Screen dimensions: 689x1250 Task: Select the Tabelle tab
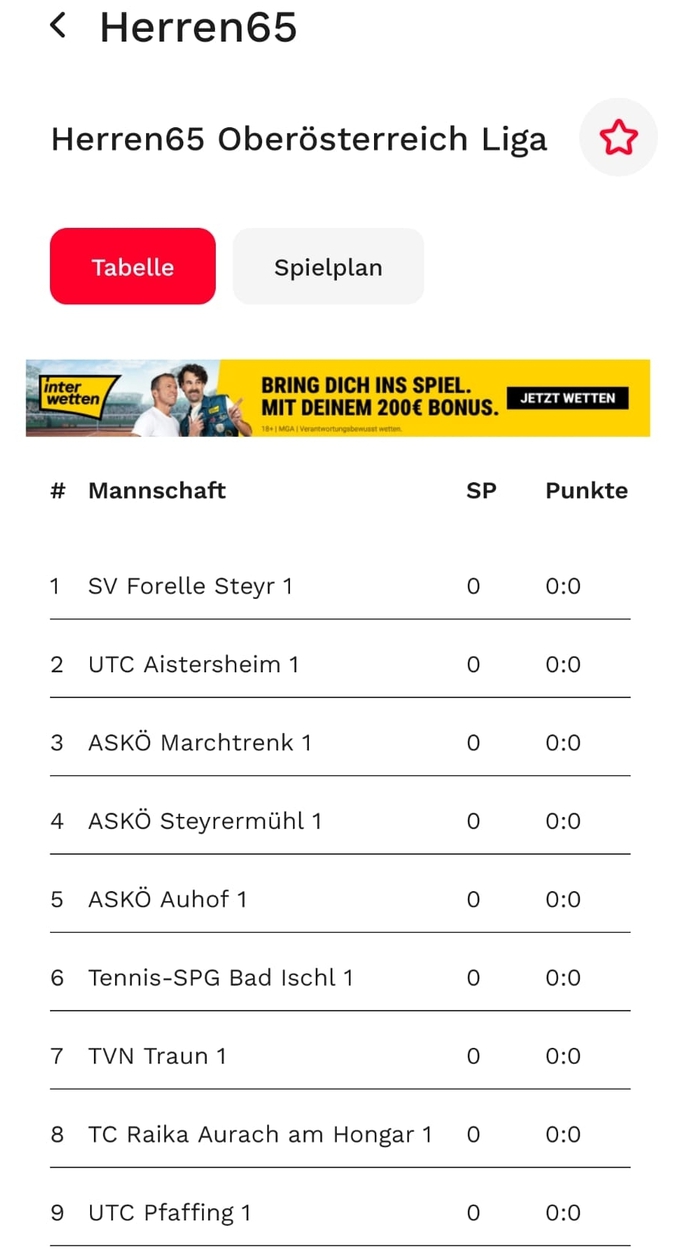[x=133, y=267]
